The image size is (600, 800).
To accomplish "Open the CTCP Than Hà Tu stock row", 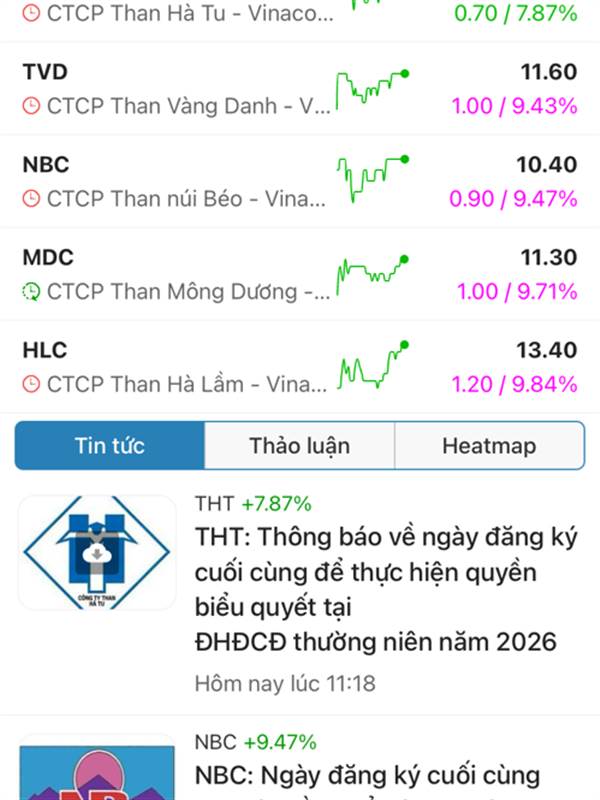I will [300, 15].
